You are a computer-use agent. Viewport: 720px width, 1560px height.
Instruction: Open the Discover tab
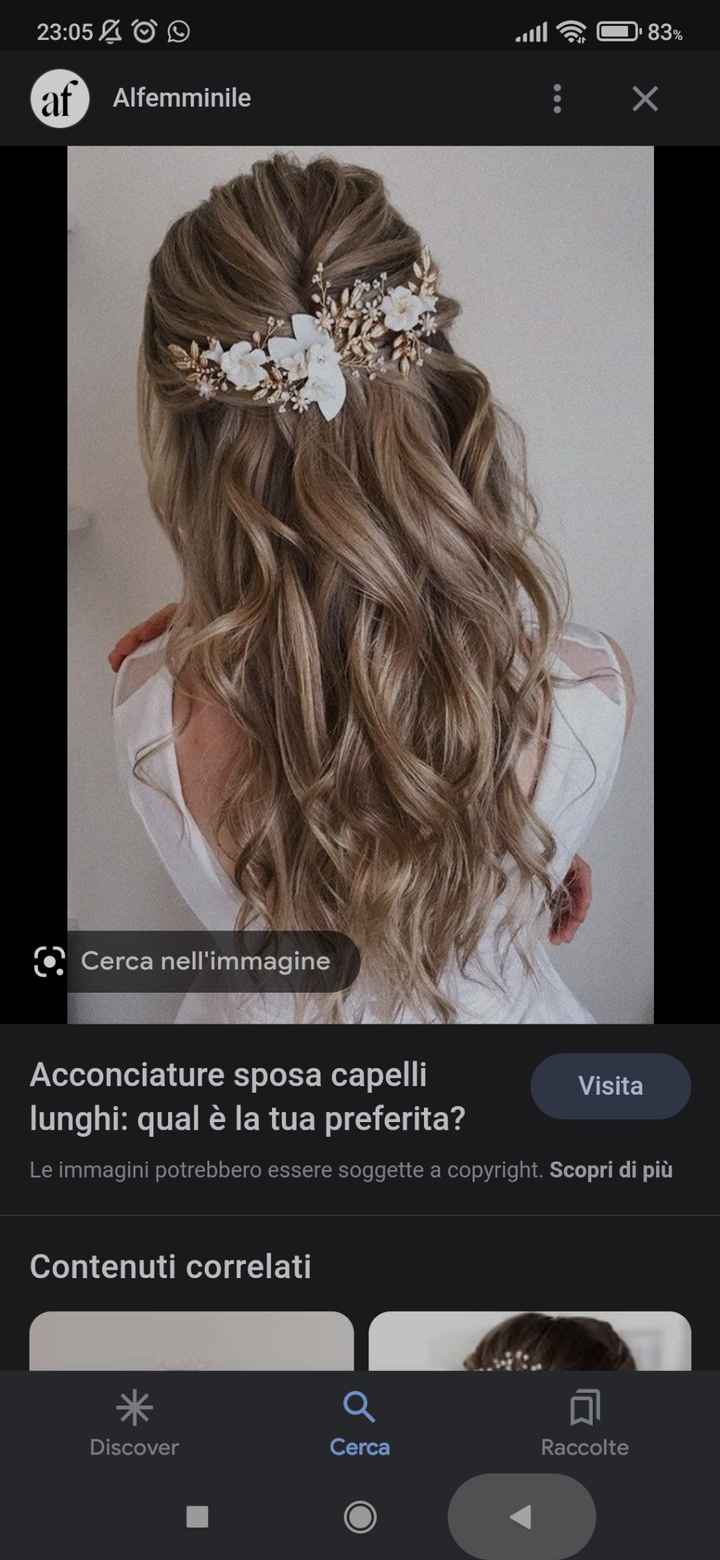tap(133, 1425)
